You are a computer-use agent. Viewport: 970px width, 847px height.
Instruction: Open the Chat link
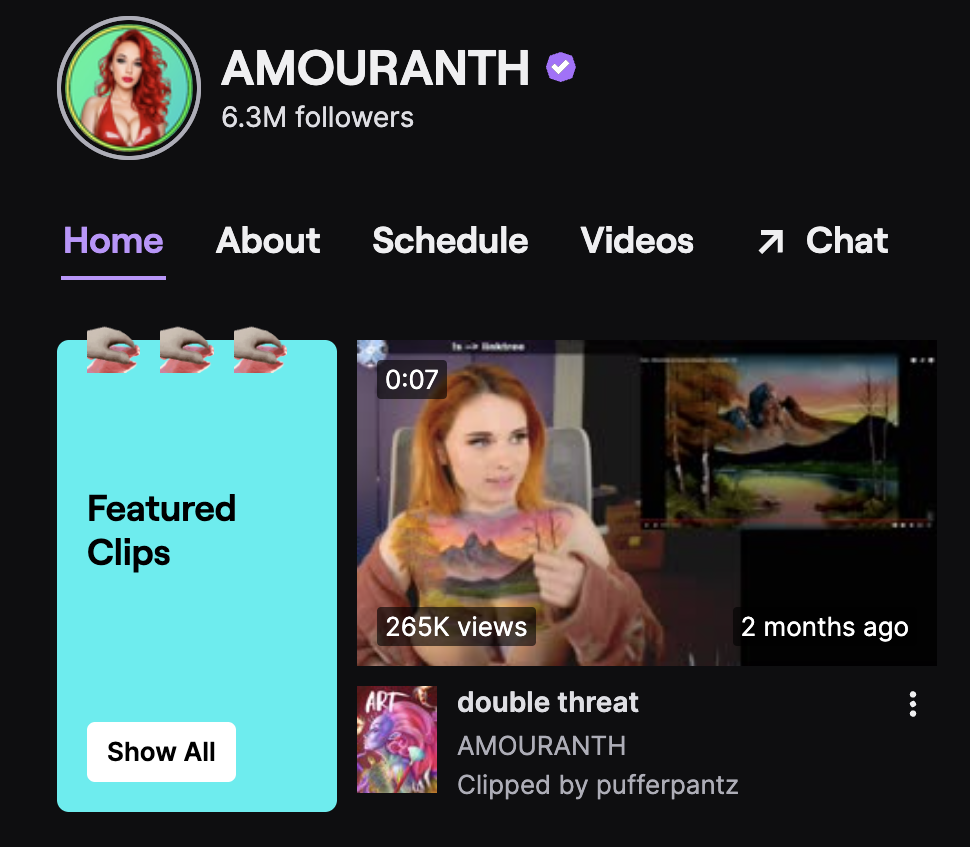pyautogui.click(x=823, y=241)
